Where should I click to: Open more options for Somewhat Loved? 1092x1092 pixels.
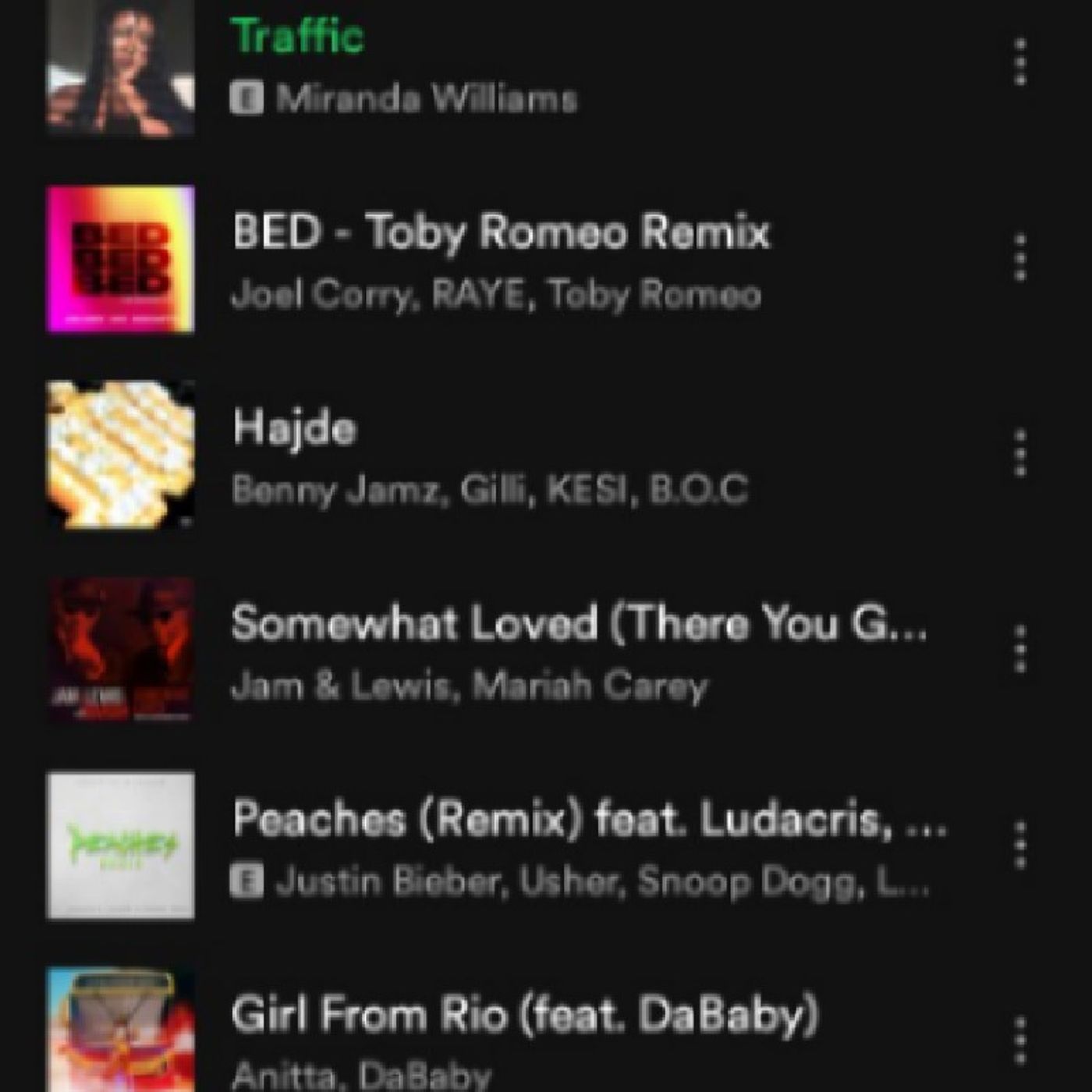1020,649
